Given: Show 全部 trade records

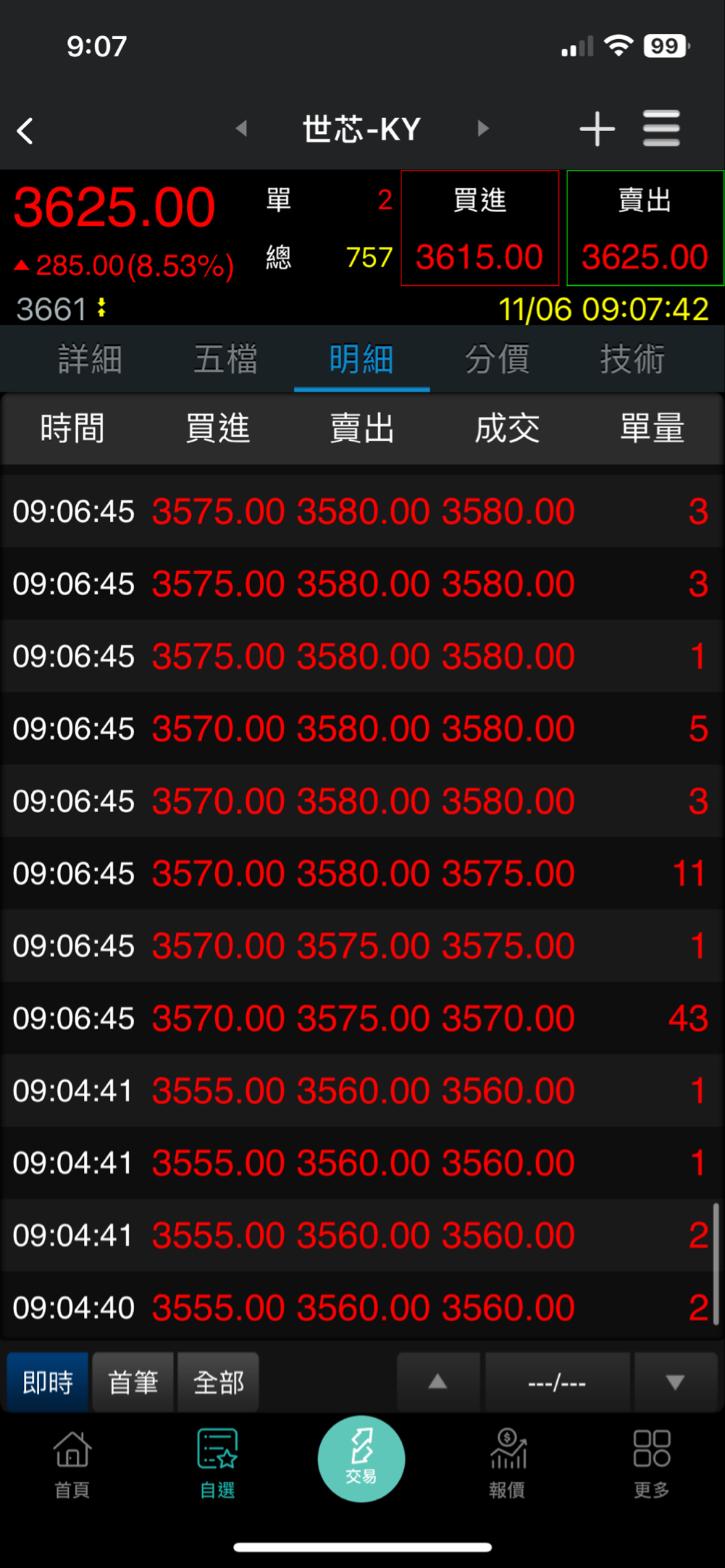Looking at the screenshot, I should pos(219,1383).
